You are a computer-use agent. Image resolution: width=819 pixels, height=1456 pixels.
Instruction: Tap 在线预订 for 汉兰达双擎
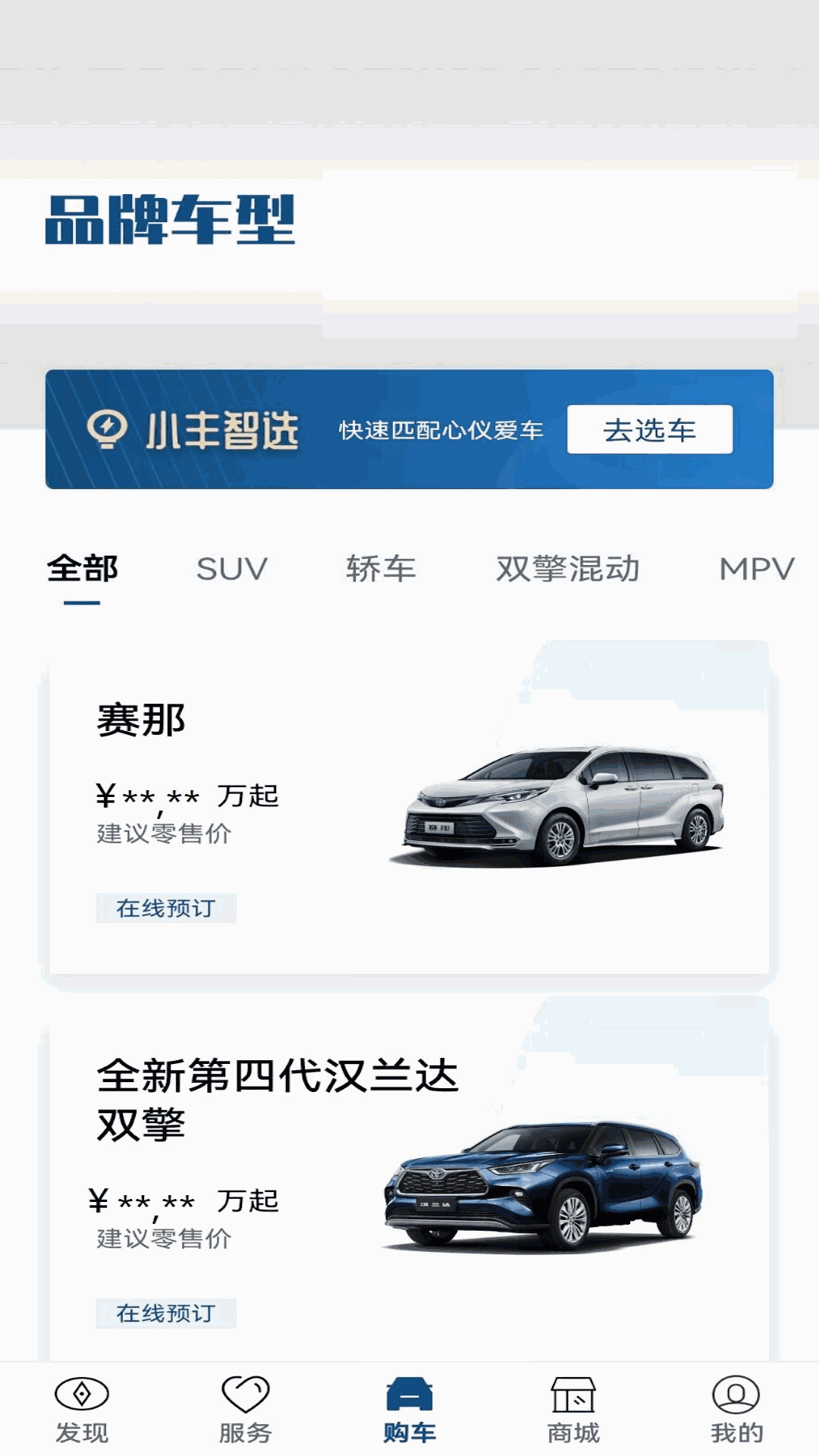(165, 1313)
